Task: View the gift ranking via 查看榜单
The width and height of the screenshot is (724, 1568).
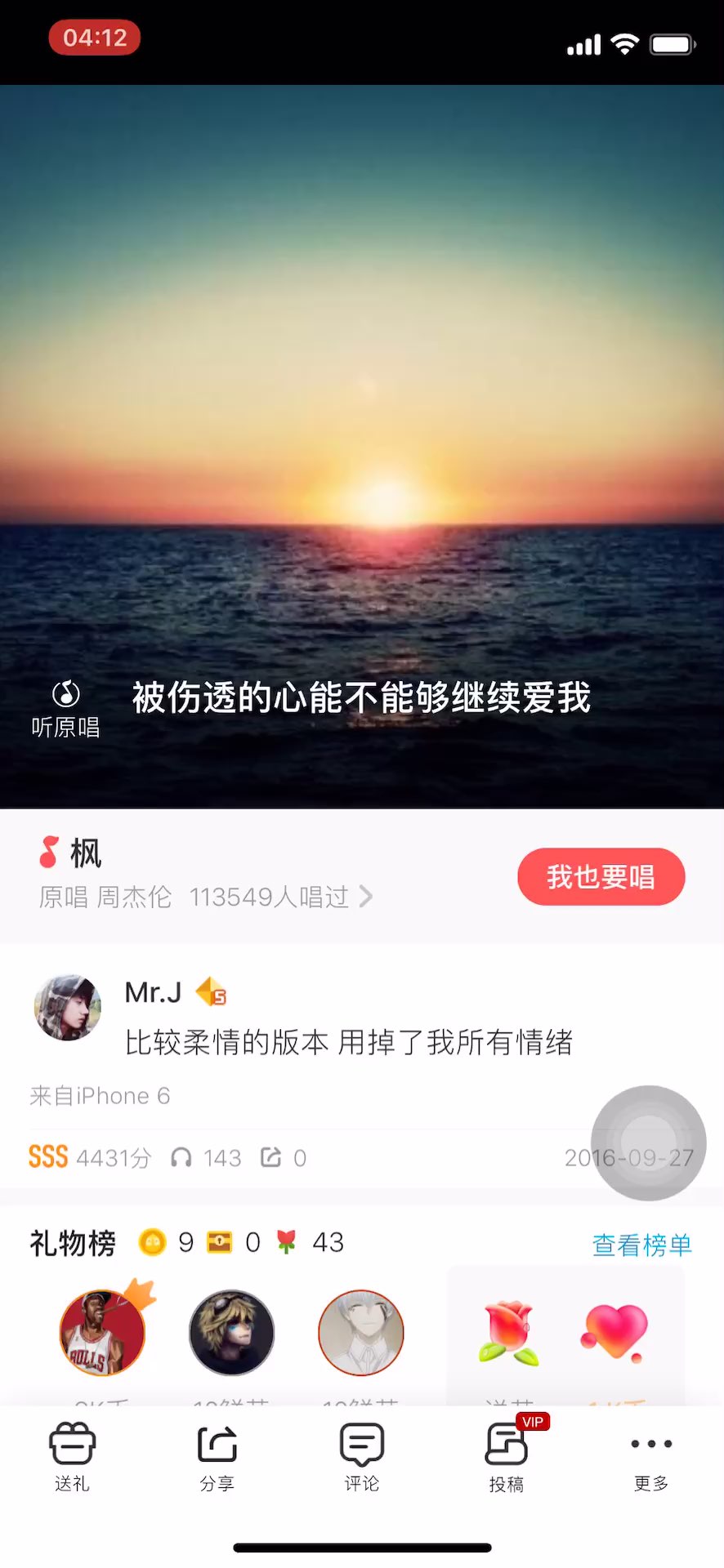Action: click(x=641, y=1245)
